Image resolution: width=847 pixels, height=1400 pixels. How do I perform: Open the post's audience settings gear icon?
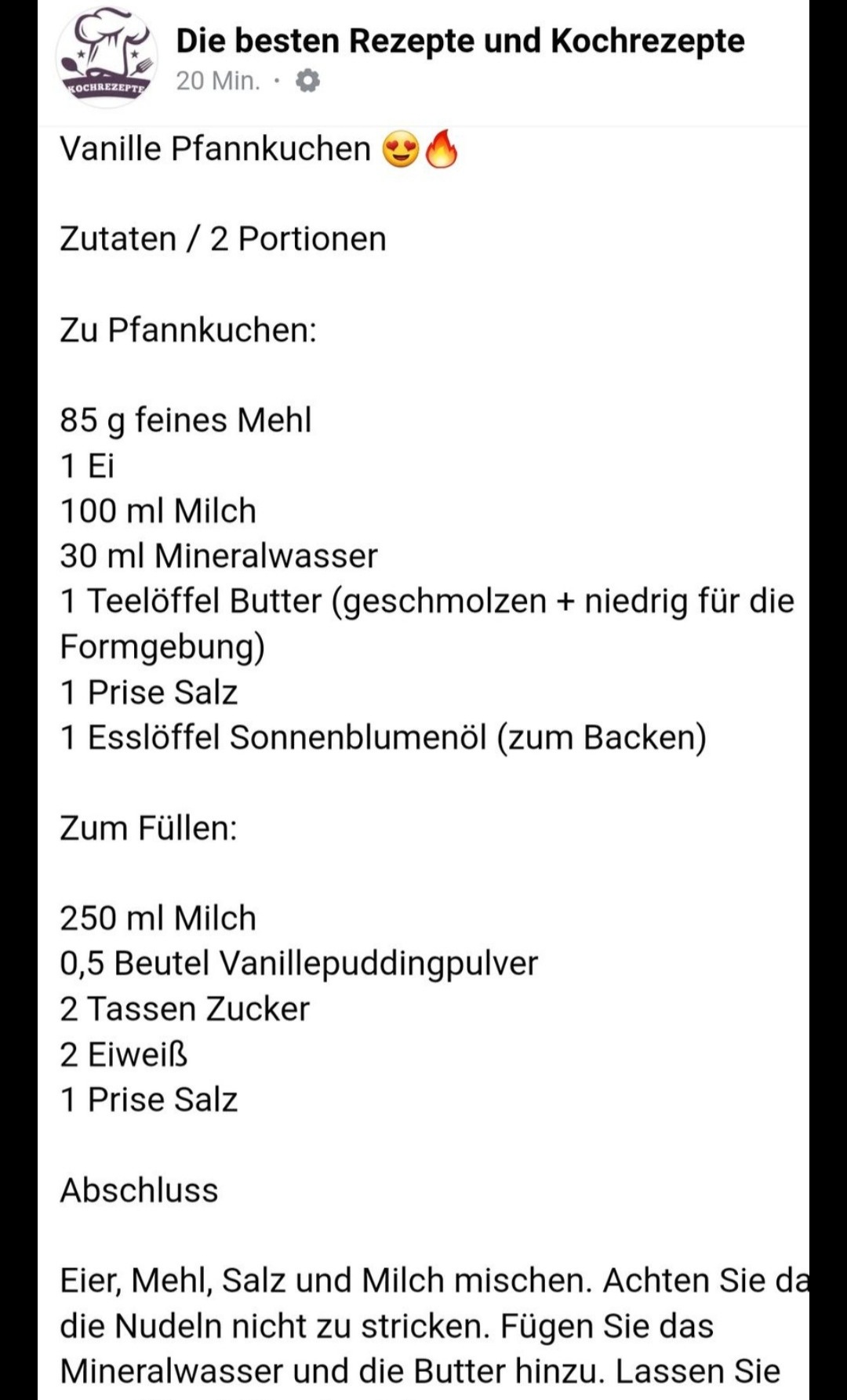pos(307,81)
